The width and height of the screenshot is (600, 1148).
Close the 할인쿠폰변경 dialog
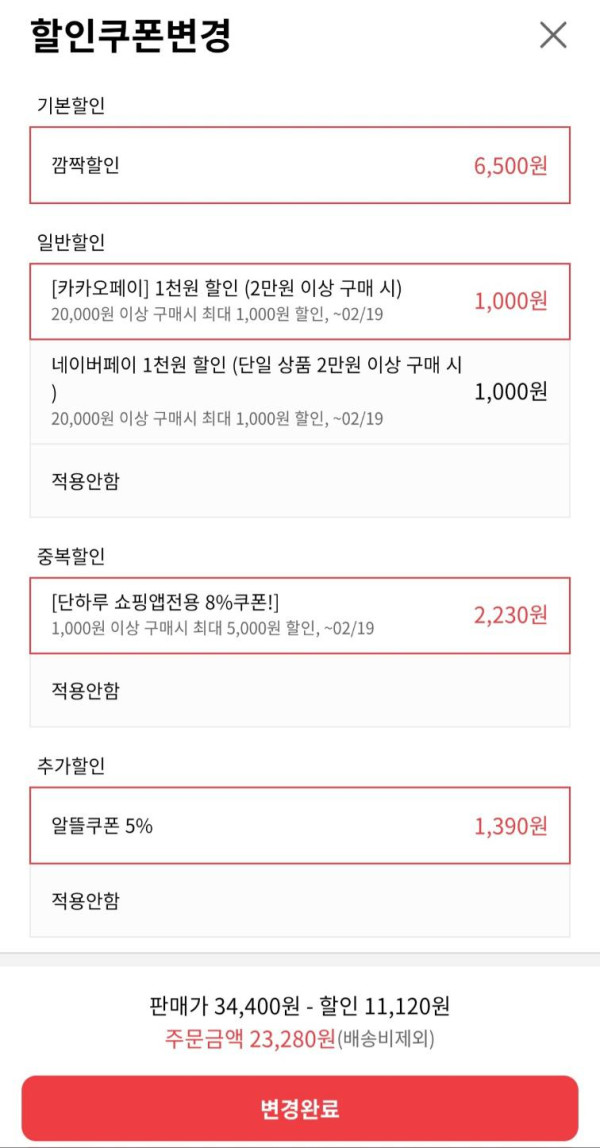coord(553,35)
